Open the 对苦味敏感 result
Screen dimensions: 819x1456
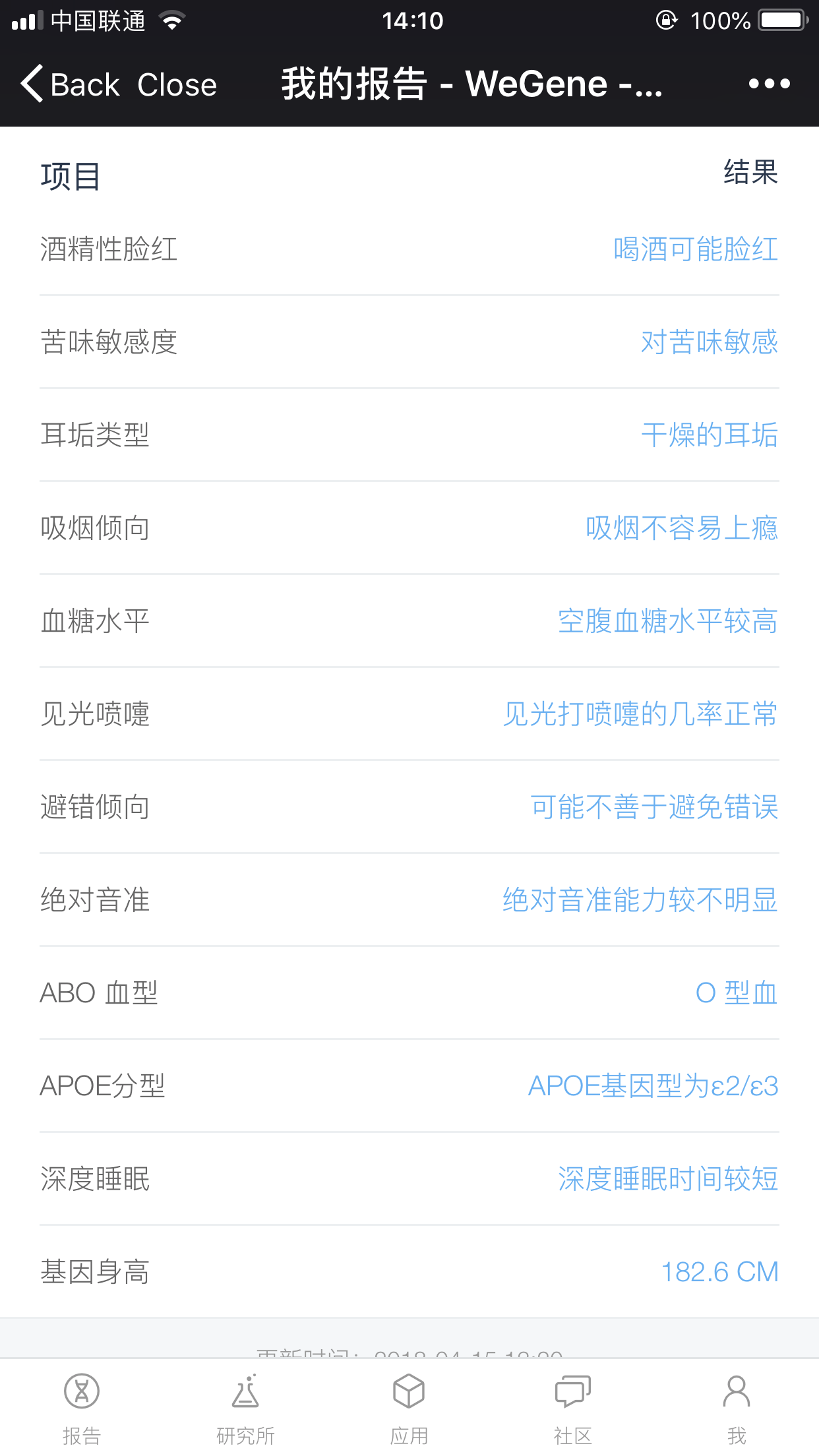pyautogui.click(x=710, y=342)
